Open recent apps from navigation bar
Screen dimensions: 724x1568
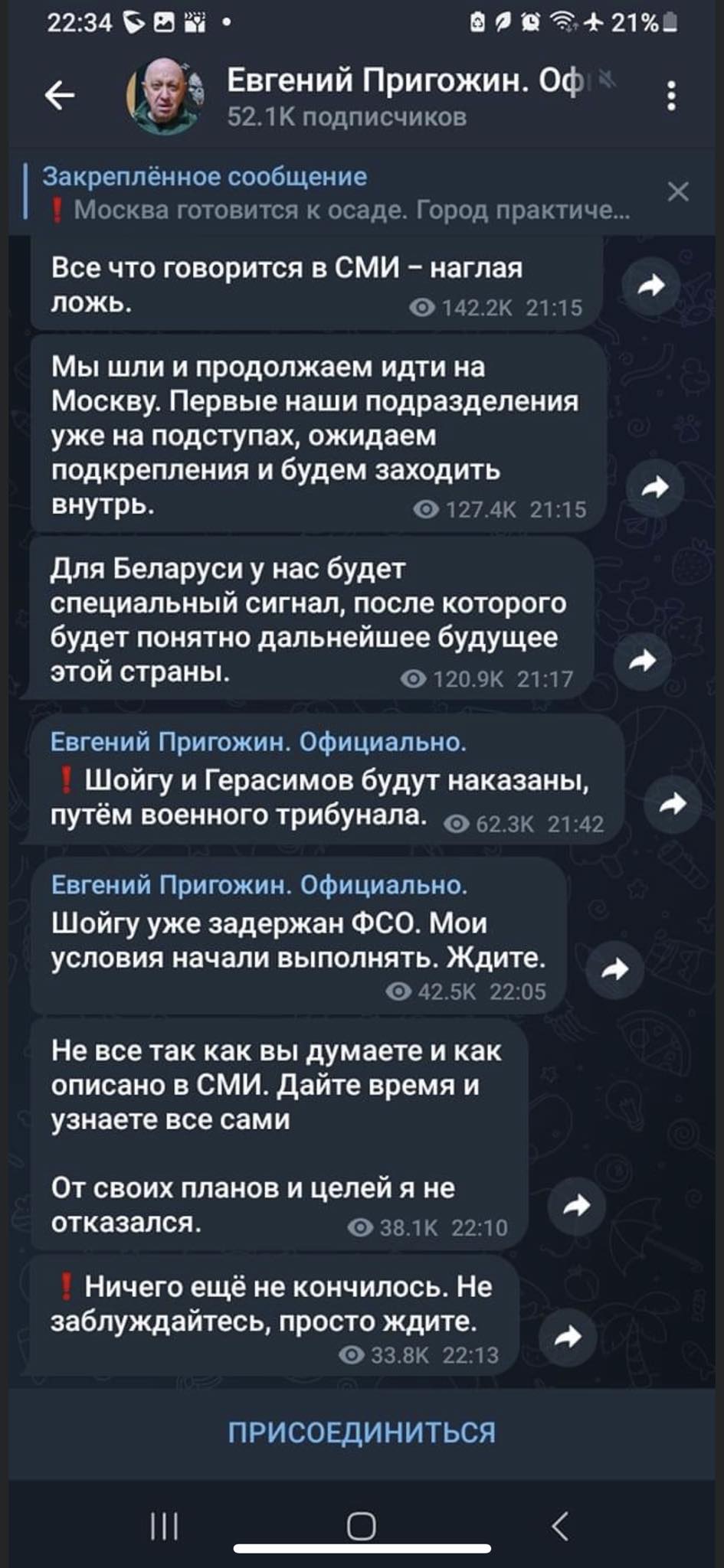[164, 1526]
